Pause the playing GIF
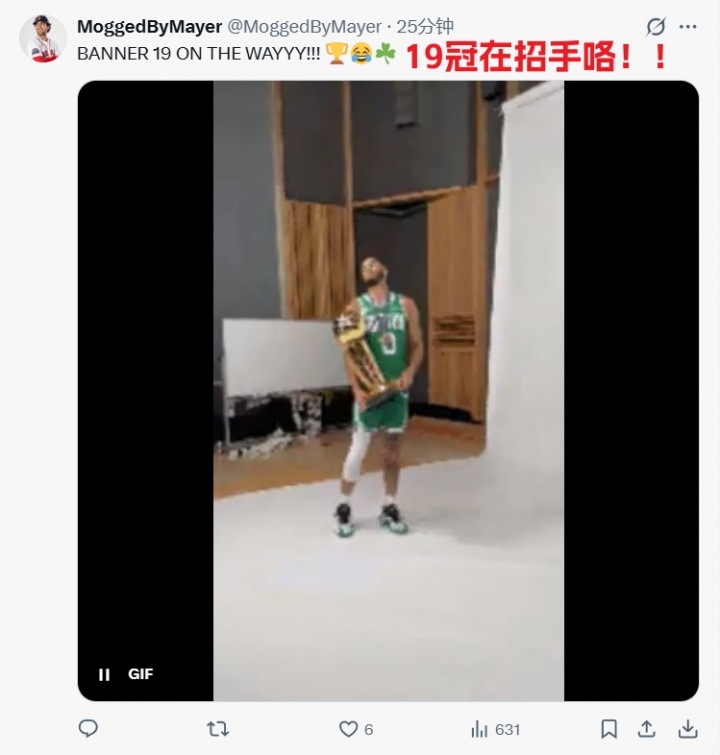Screen dimensions: 720x755 click(x=104, y=674)
